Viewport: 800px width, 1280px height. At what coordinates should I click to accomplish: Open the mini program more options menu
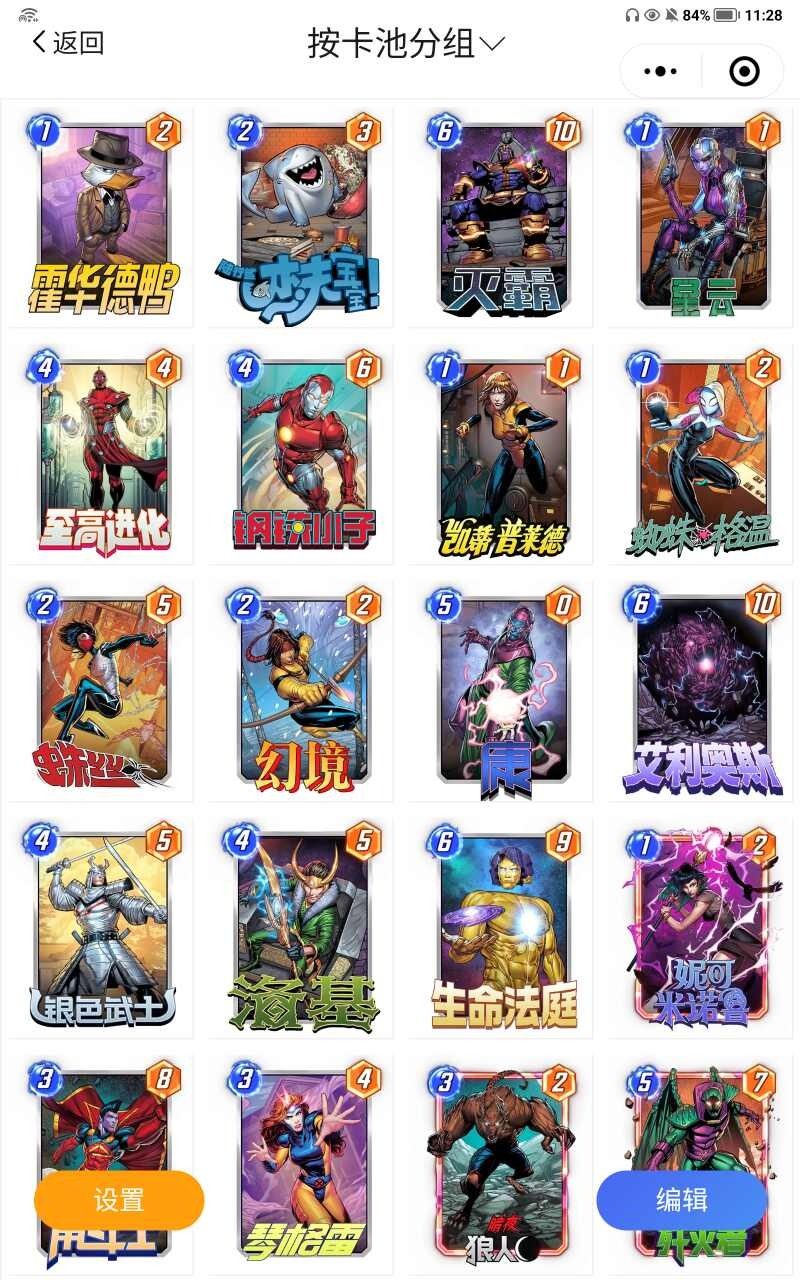[x=660, y=71]
